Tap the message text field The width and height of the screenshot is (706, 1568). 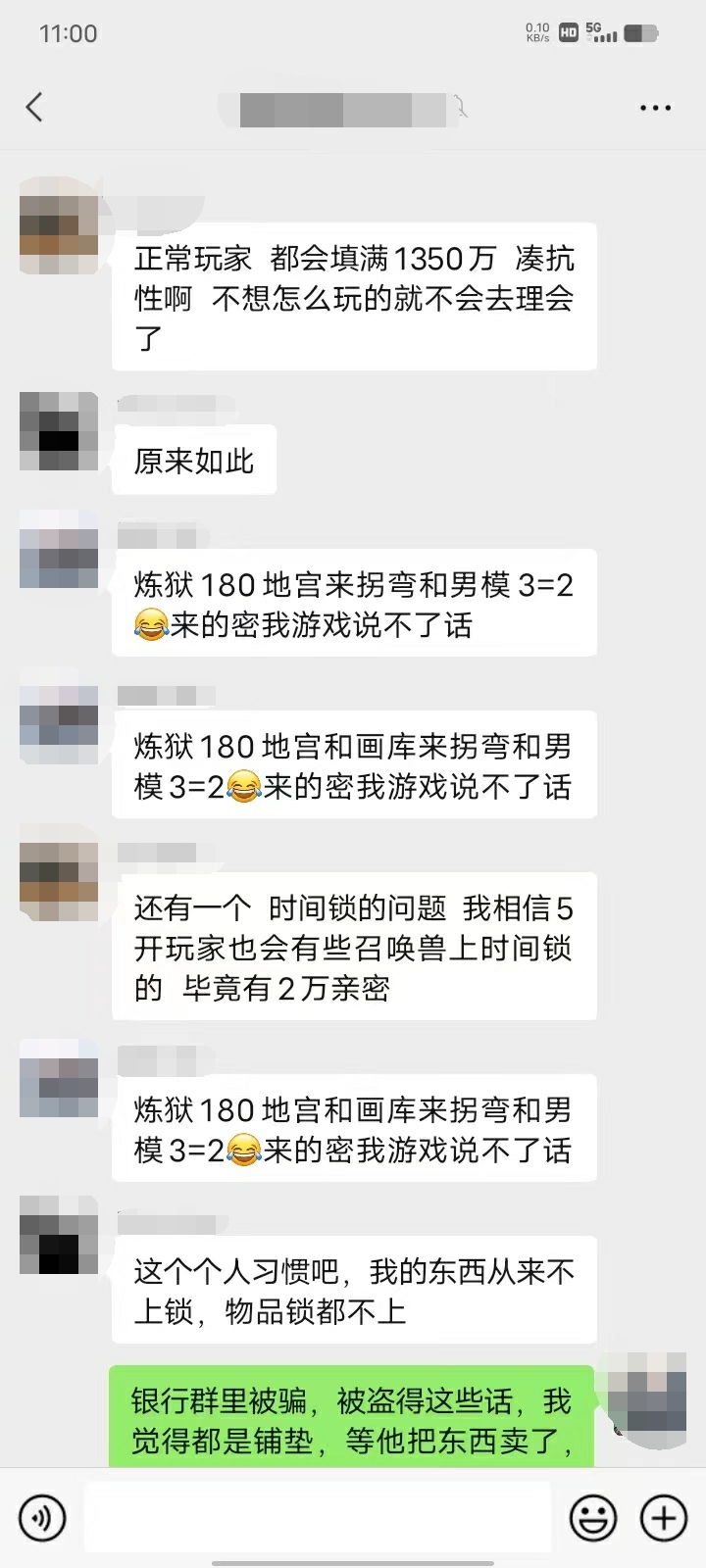(x=317, y=1518)
